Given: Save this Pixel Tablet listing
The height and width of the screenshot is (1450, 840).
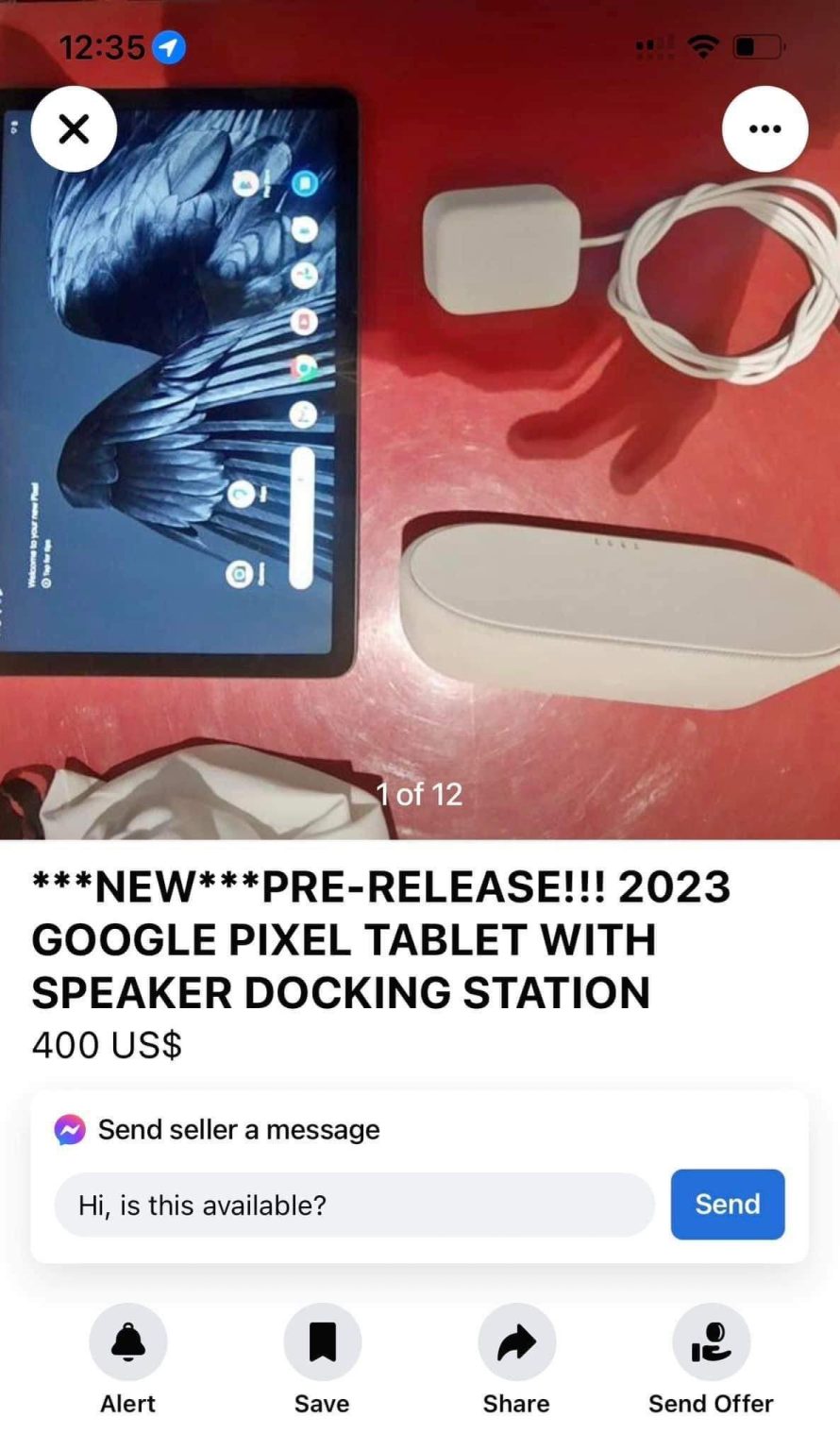Looking at the screenshot, I should [322, 1342].
